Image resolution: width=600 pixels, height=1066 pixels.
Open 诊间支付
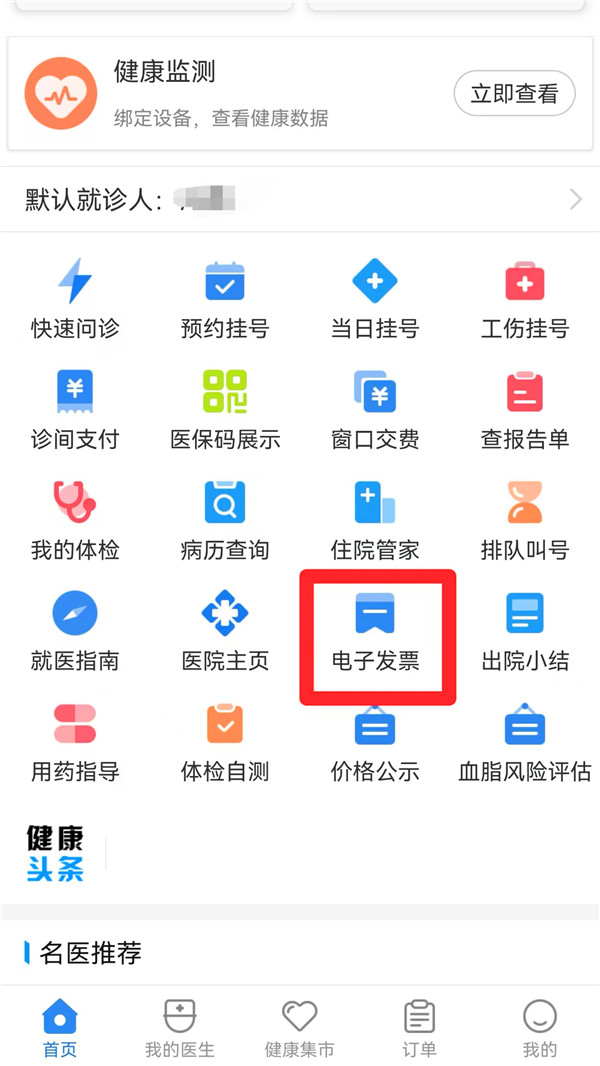pyautogui.click(x=75, y=409)
